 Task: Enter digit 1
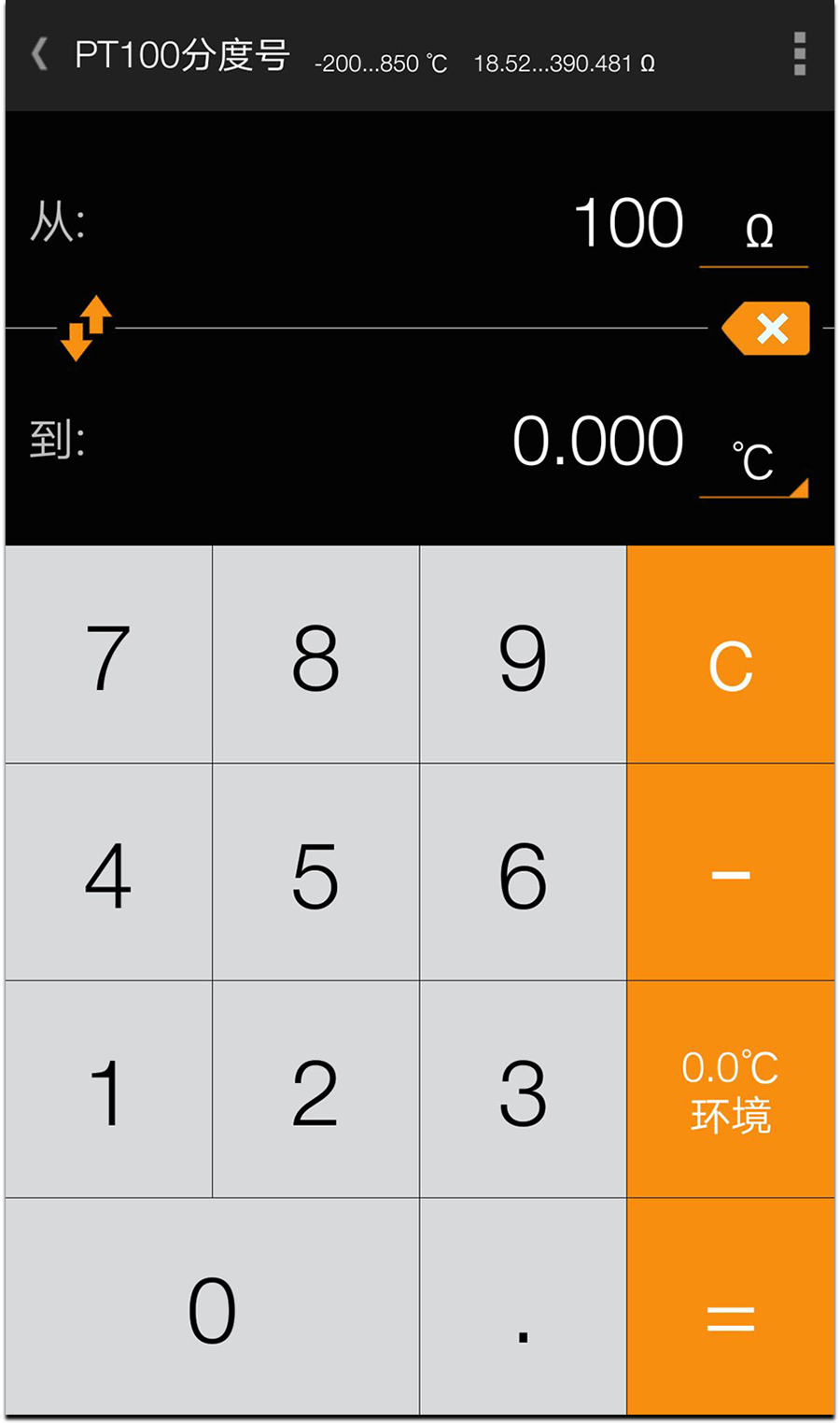coord(108,1090)
